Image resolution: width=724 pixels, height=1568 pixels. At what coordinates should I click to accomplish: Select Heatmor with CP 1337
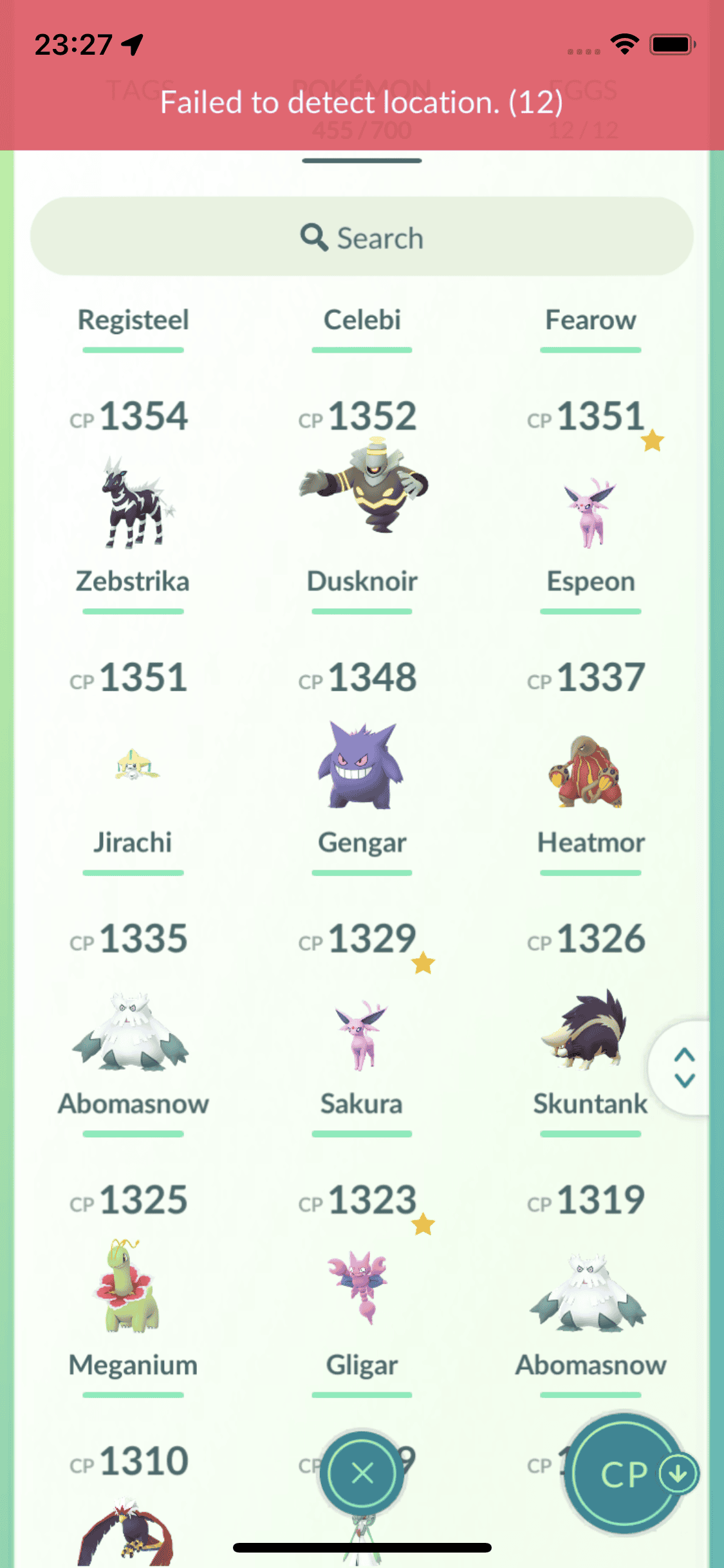[x=587, y=772]
